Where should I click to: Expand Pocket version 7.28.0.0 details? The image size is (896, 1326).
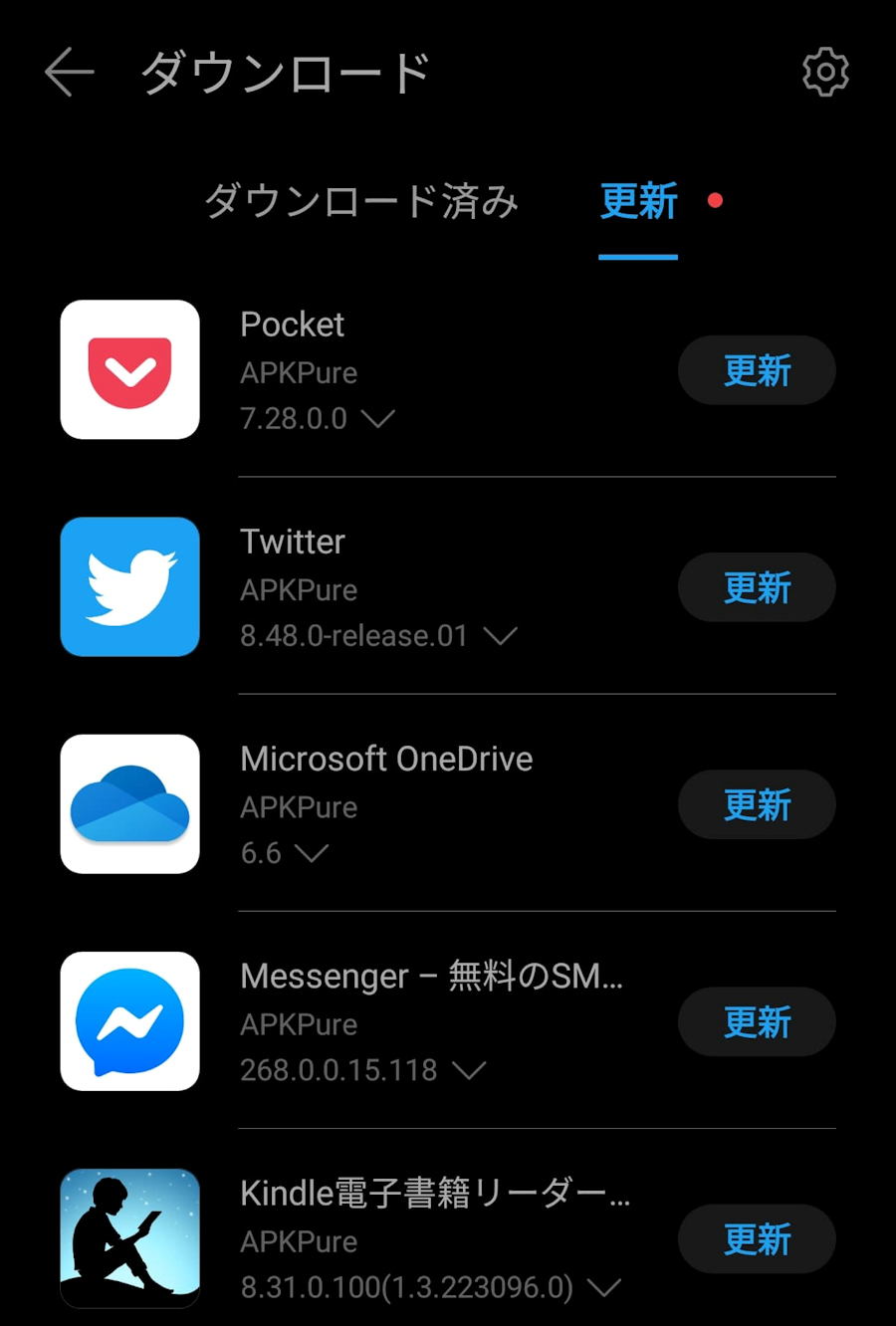(x=378, y=418)
